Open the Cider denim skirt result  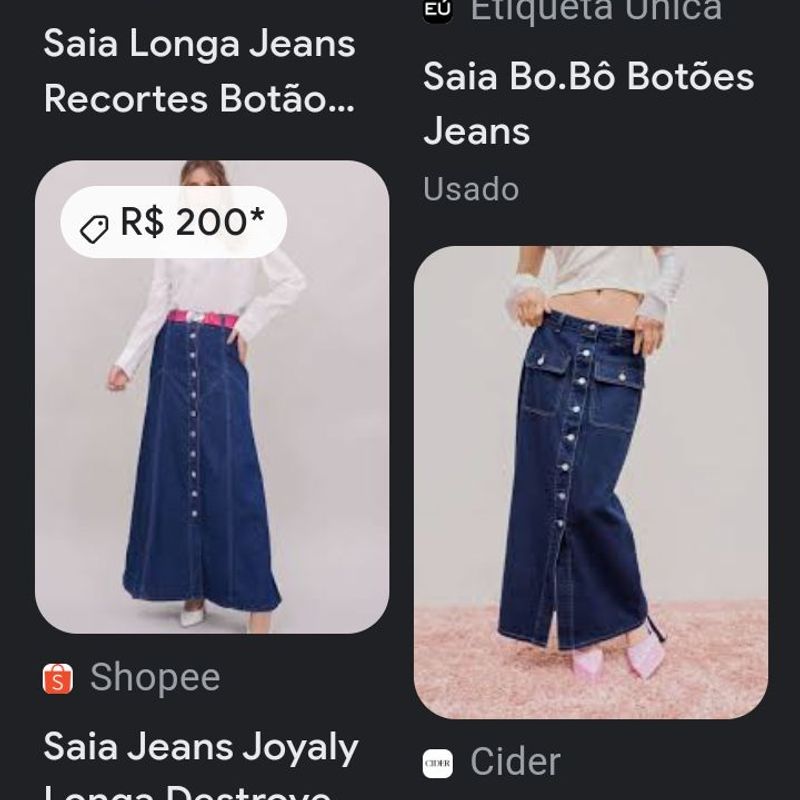click(x=590, y=482)
